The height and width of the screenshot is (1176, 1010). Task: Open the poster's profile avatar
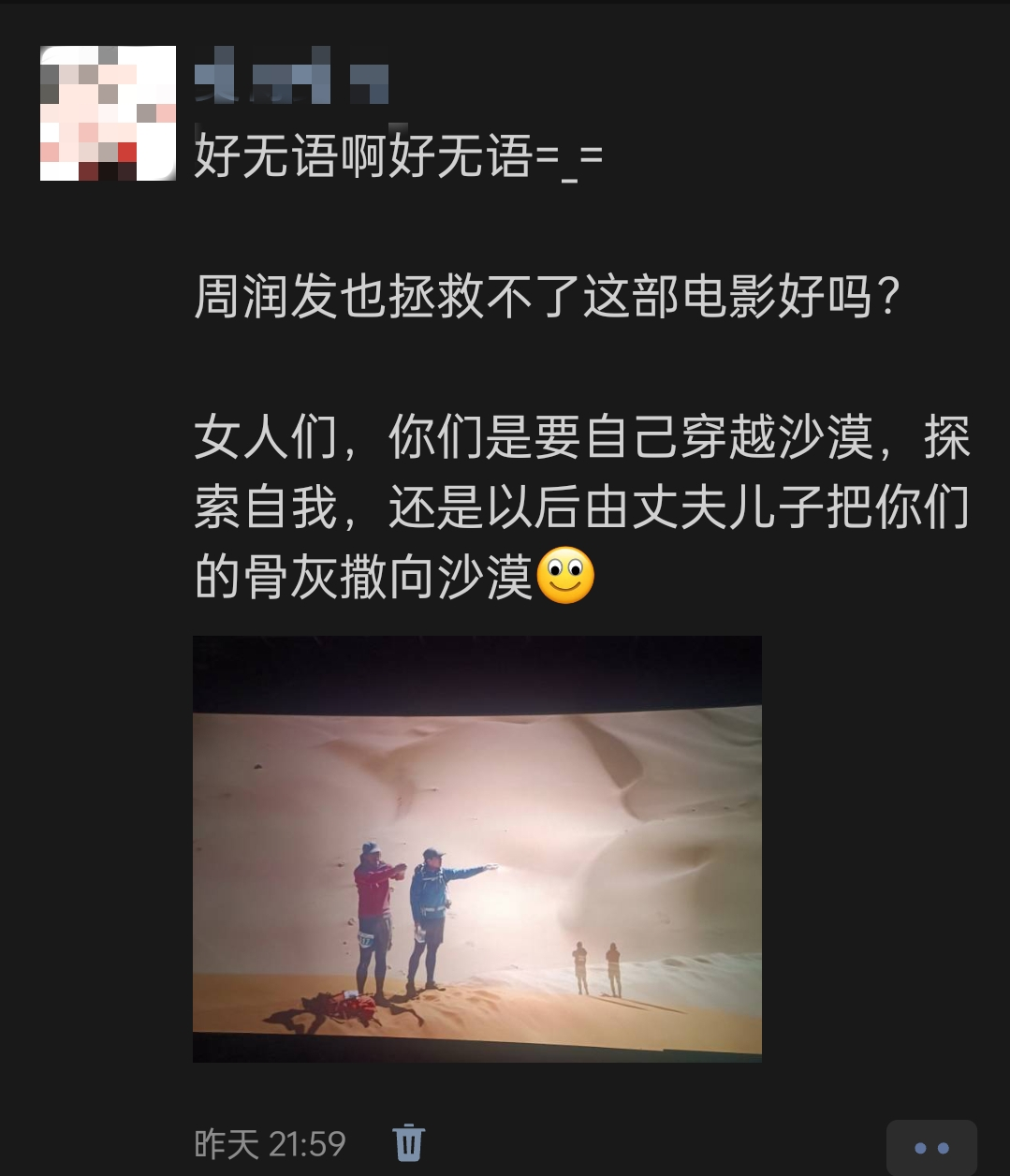tap(108, 113)
